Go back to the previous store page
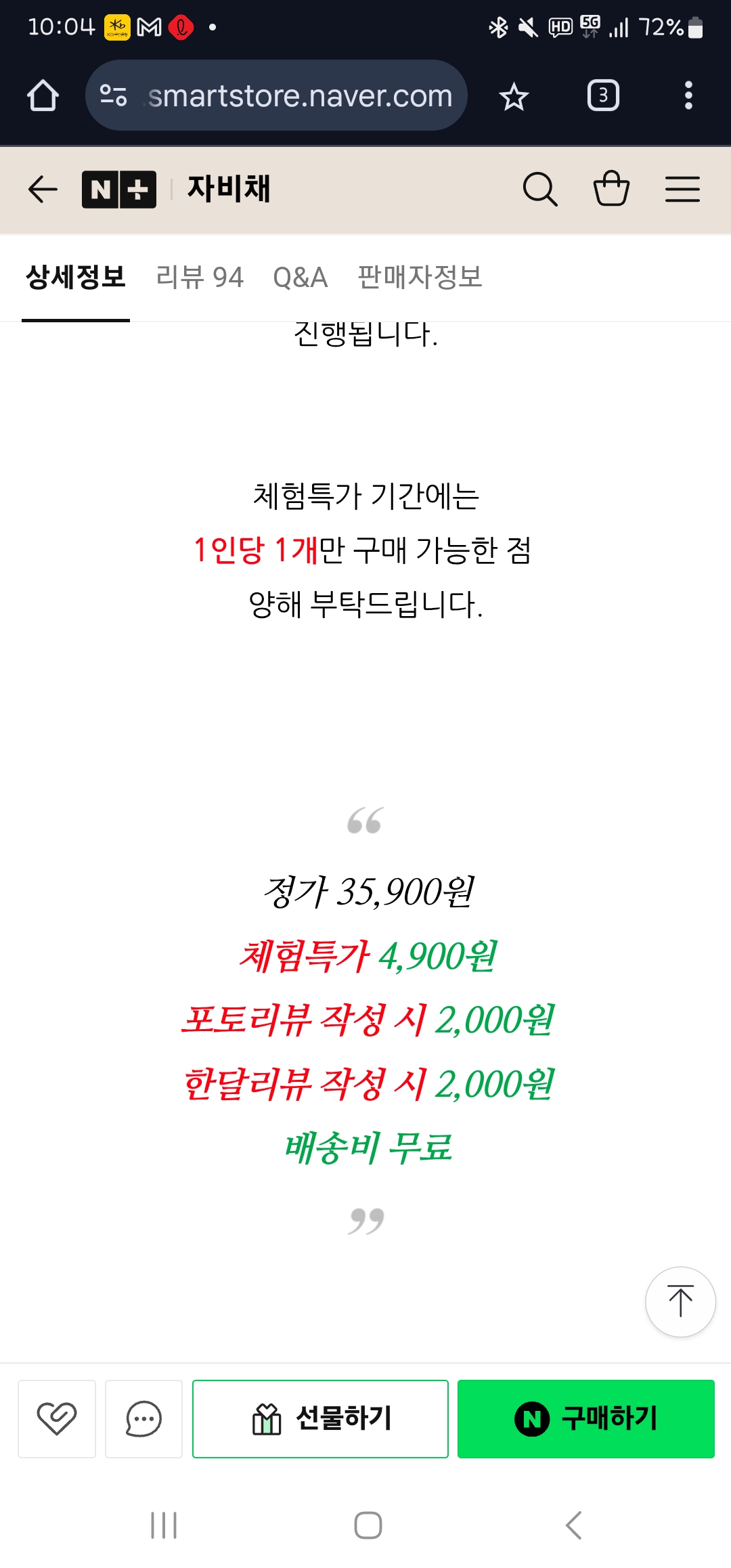This screenshot has width=731, height=1568. pyautogui.click(x=43, y=189)
